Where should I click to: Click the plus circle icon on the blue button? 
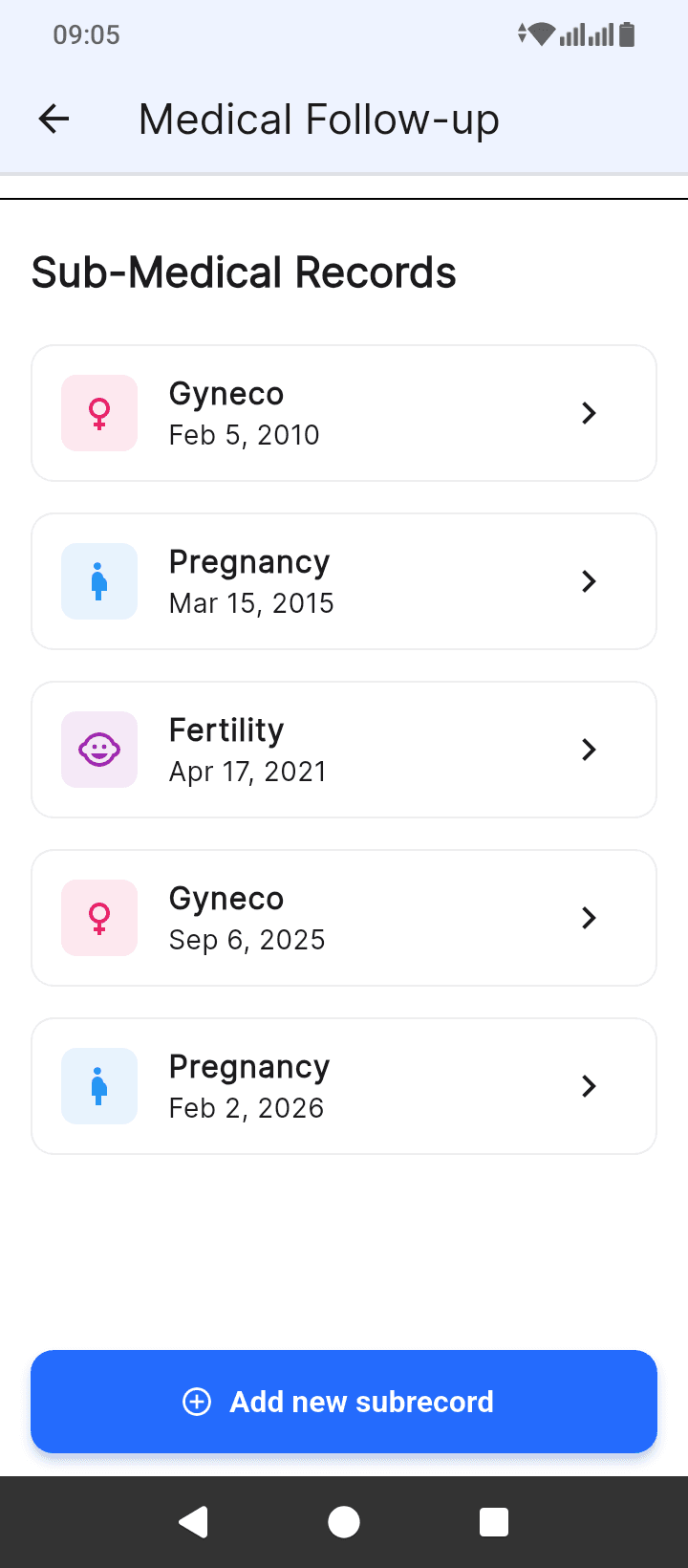pos(196,1402)
